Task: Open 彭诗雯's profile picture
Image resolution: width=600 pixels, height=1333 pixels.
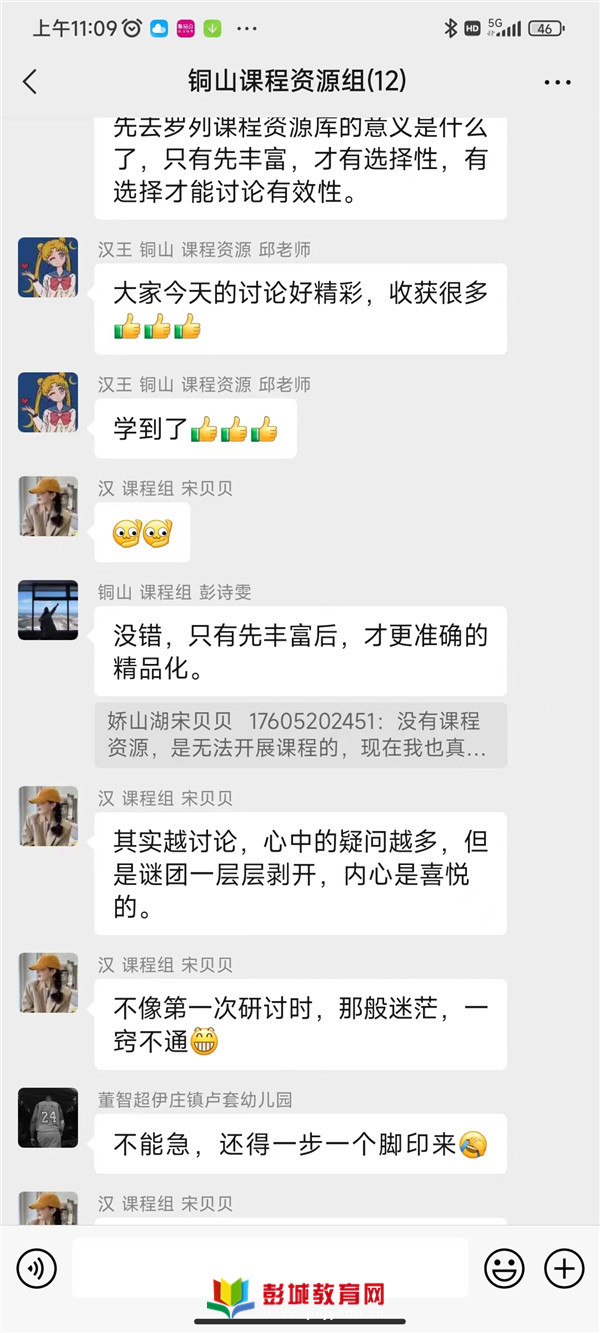Action: 47,610
